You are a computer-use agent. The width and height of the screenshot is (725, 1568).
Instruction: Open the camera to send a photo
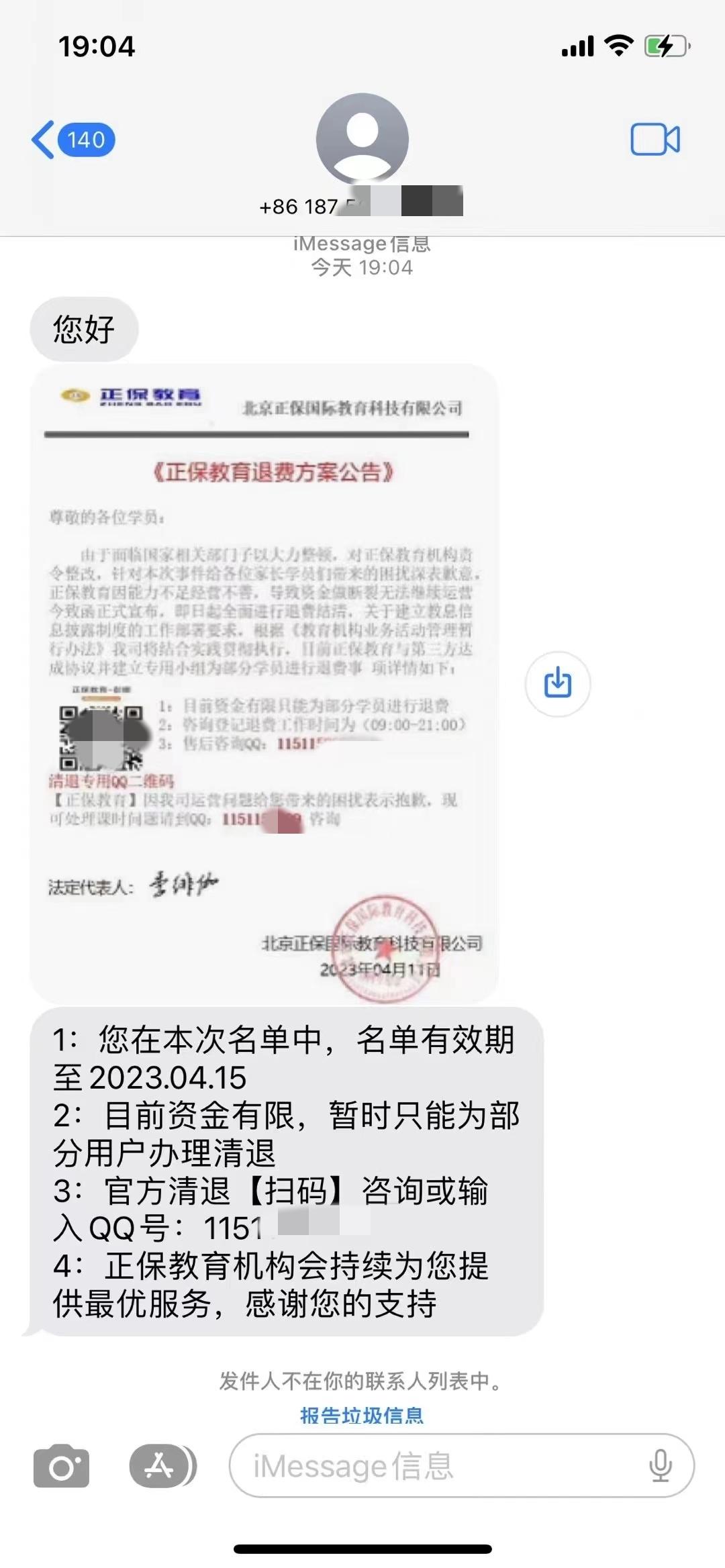[61, 1467]
